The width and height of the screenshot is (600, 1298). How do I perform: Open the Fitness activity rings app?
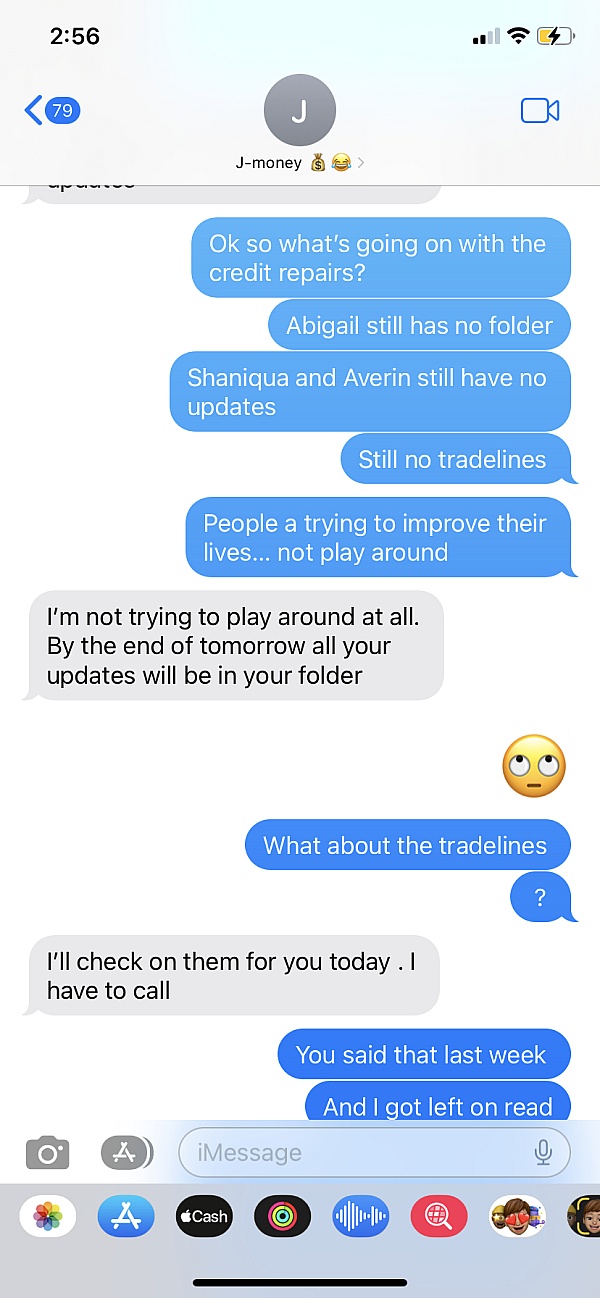[x=282, y=1216]
